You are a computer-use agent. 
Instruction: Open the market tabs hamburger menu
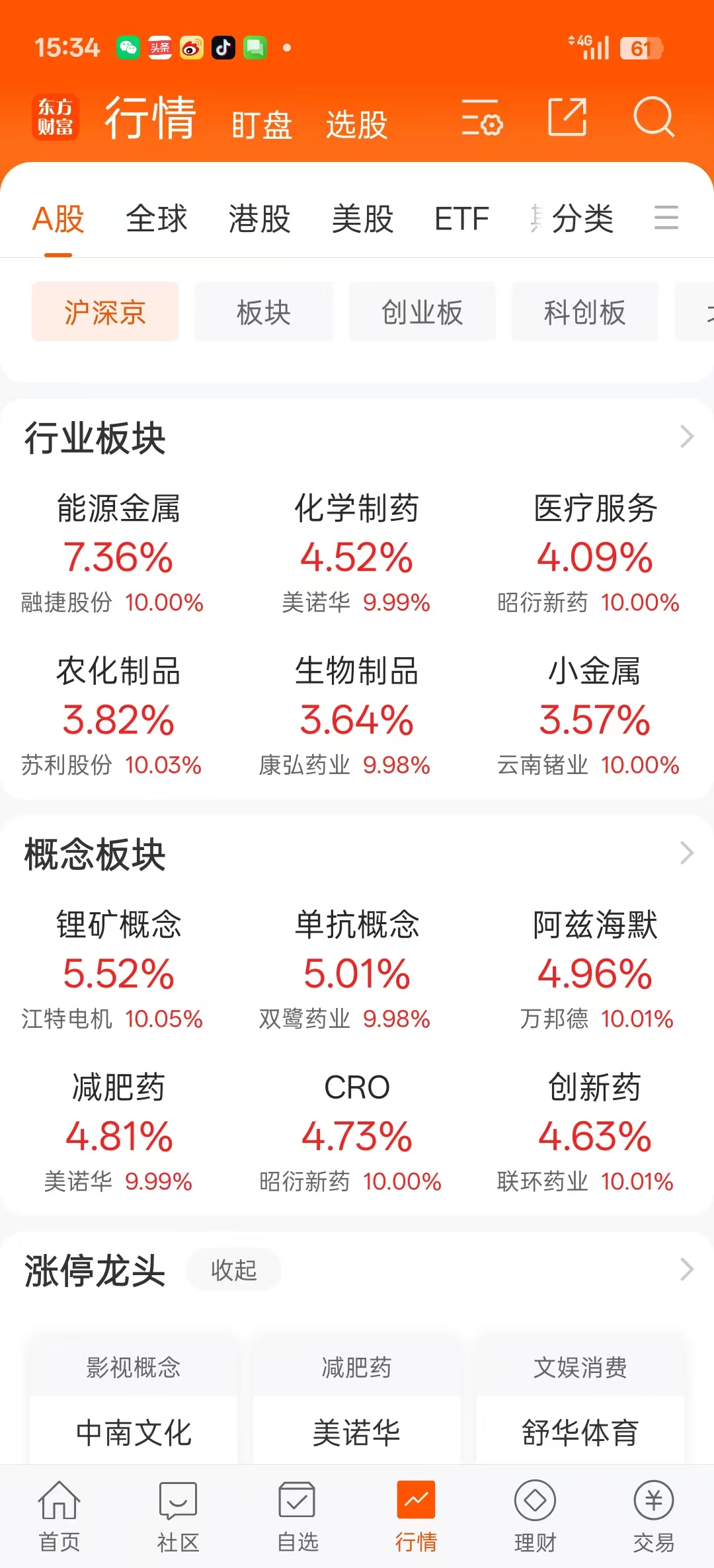click(666, 217)
